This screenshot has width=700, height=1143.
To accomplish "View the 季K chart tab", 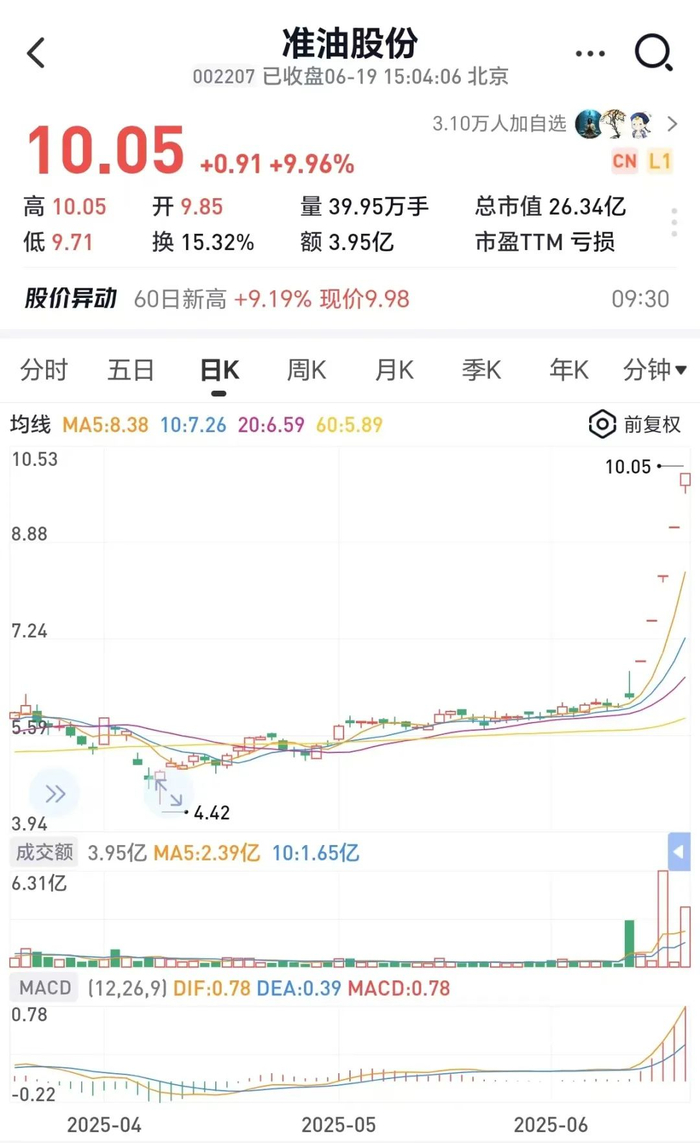I will [481, 370].
